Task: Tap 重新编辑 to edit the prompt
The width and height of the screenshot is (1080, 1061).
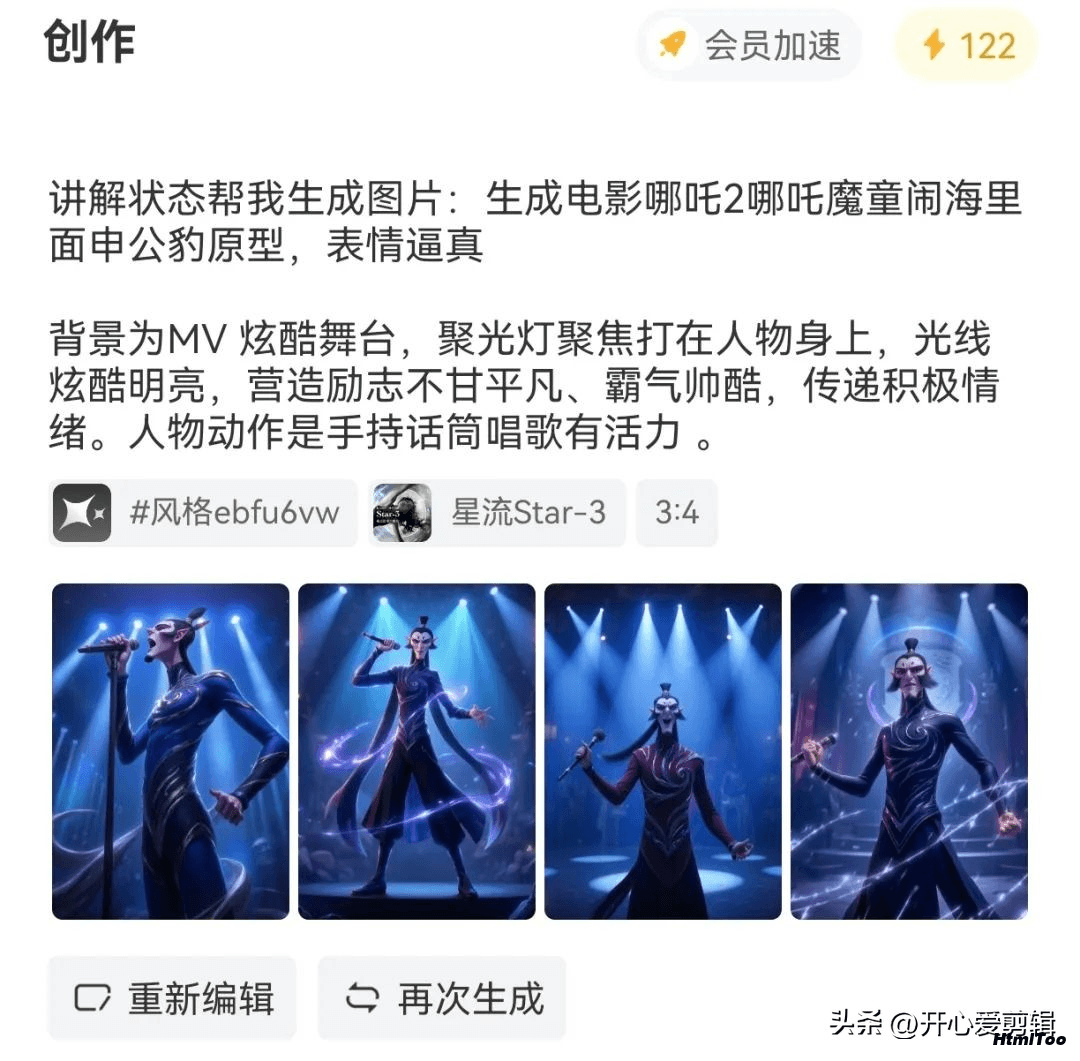Action: 173,998
